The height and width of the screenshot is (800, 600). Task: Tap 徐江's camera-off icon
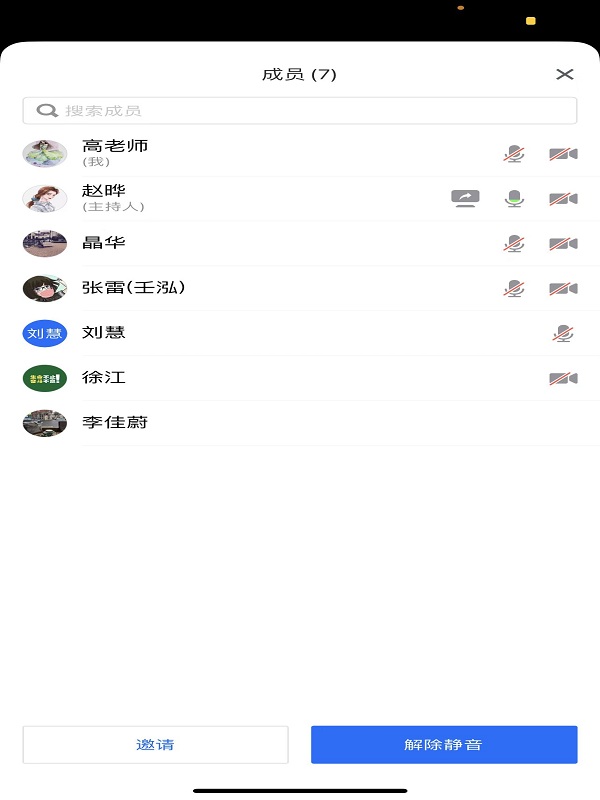[x=563, y=378]
